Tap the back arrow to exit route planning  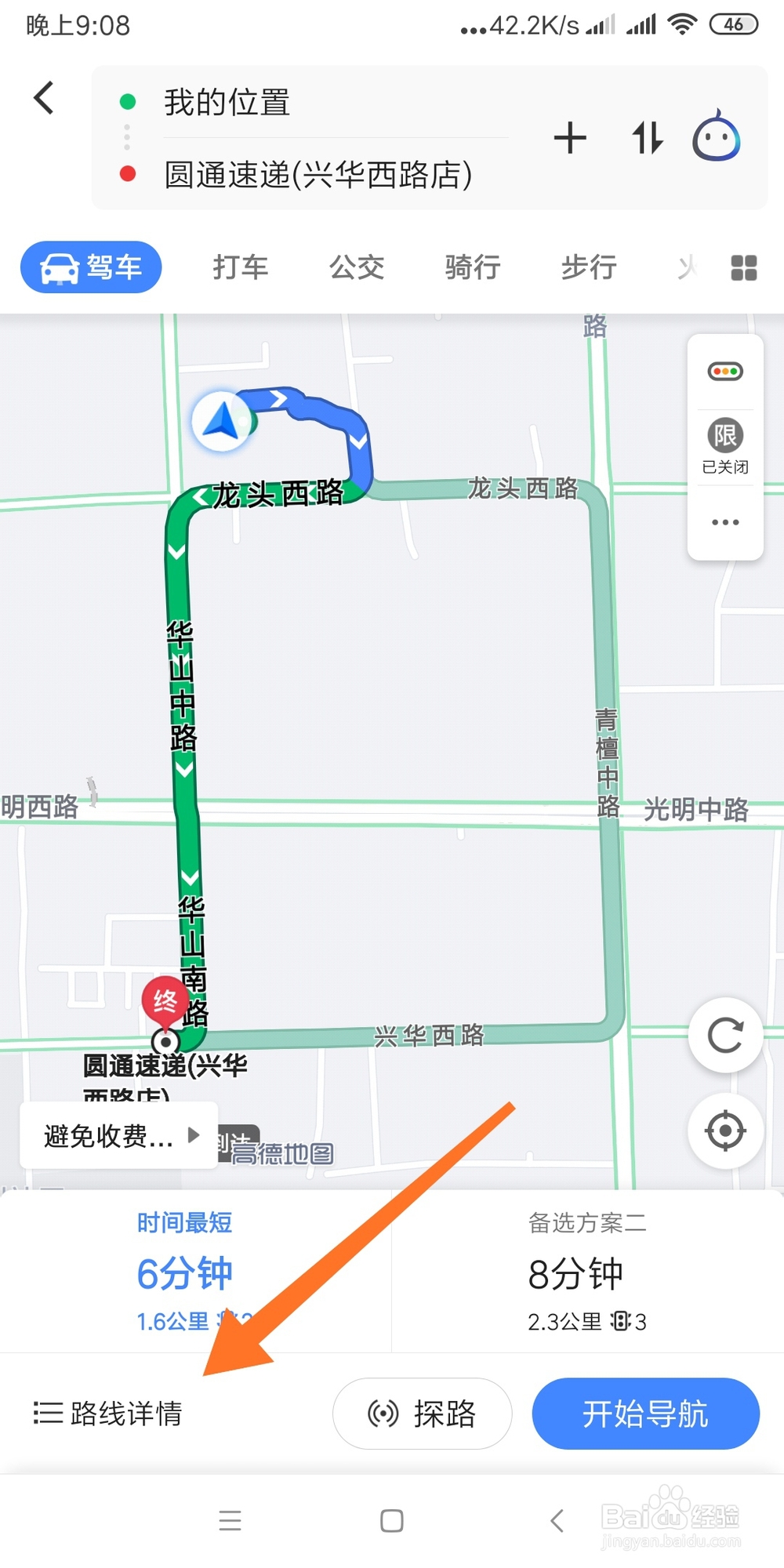[x=43, y=98]
